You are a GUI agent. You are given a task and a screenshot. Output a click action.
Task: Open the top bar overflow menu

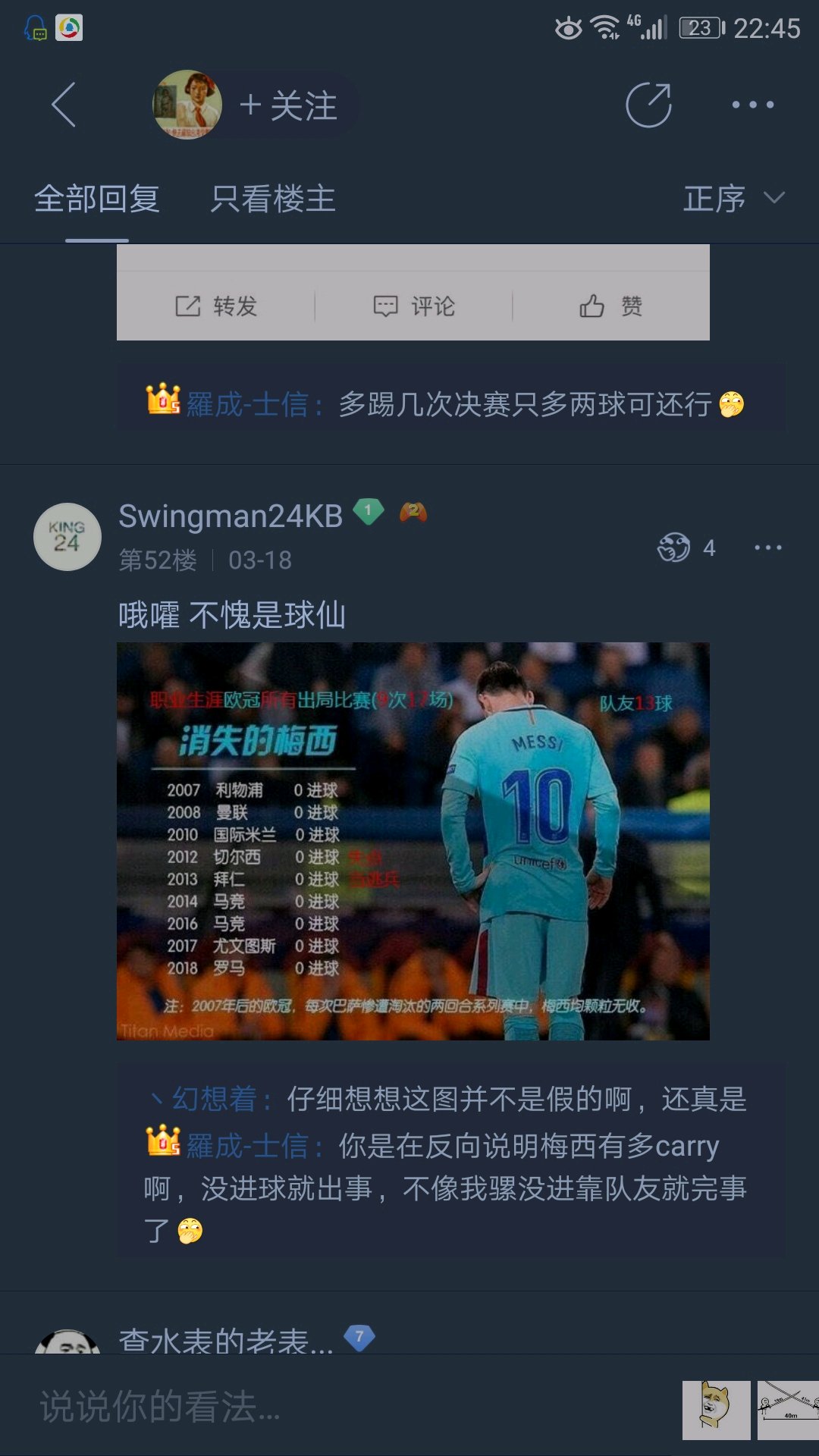[752, 105]
